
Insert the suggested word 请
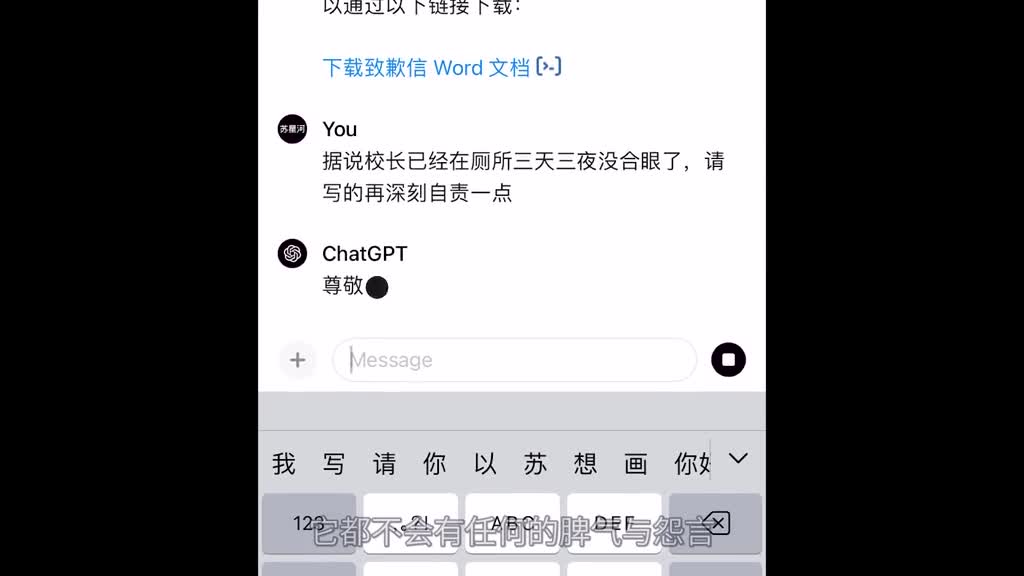pyautogui.click(x=384, y=464)
